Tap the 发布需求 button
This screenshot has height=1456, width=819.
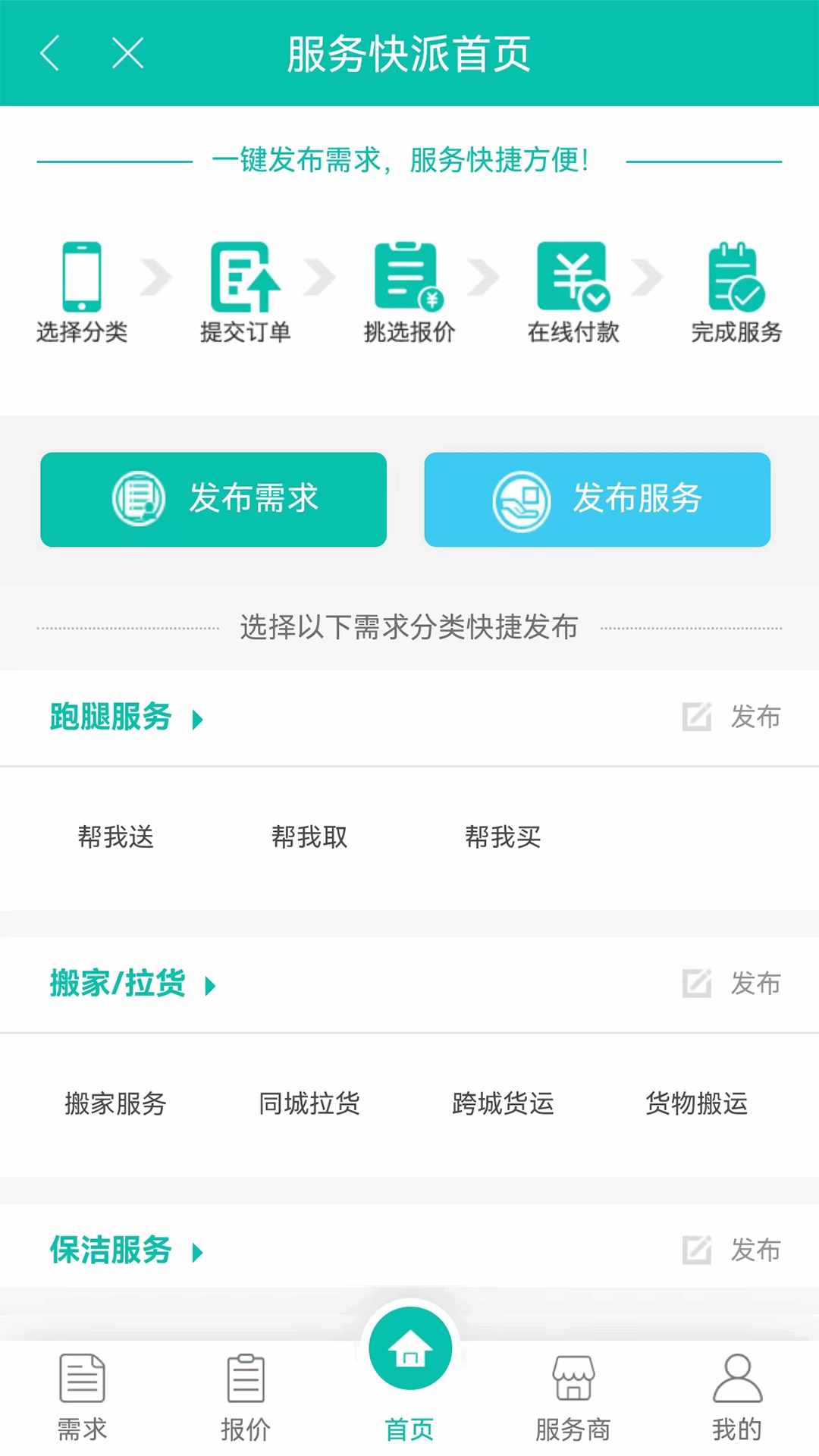(214, 499)
